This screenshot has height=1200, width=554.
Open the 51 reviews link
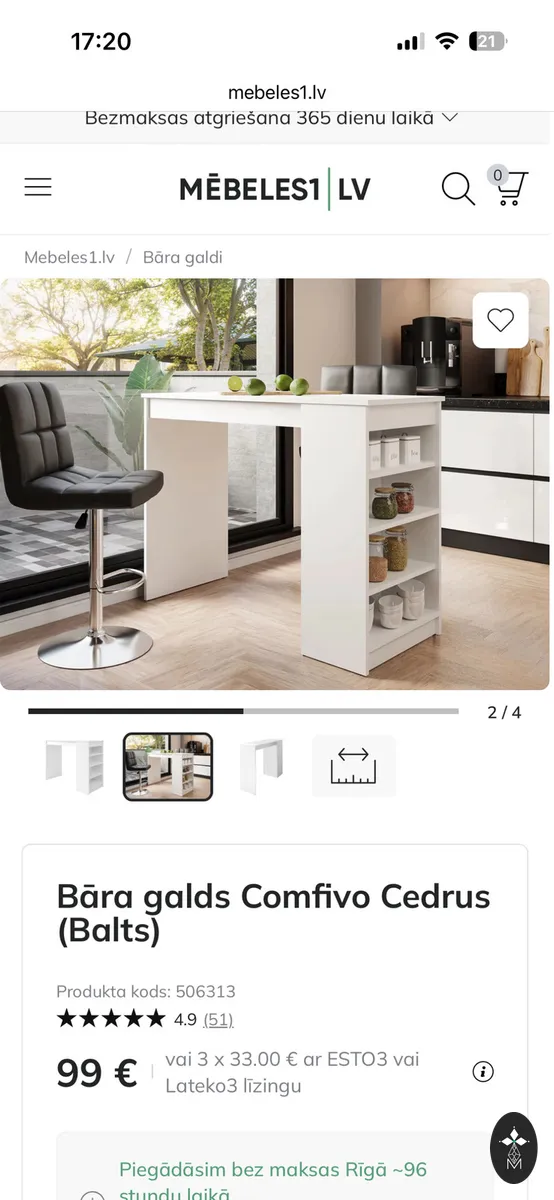pyautogui.click(x=218, y=1019)
